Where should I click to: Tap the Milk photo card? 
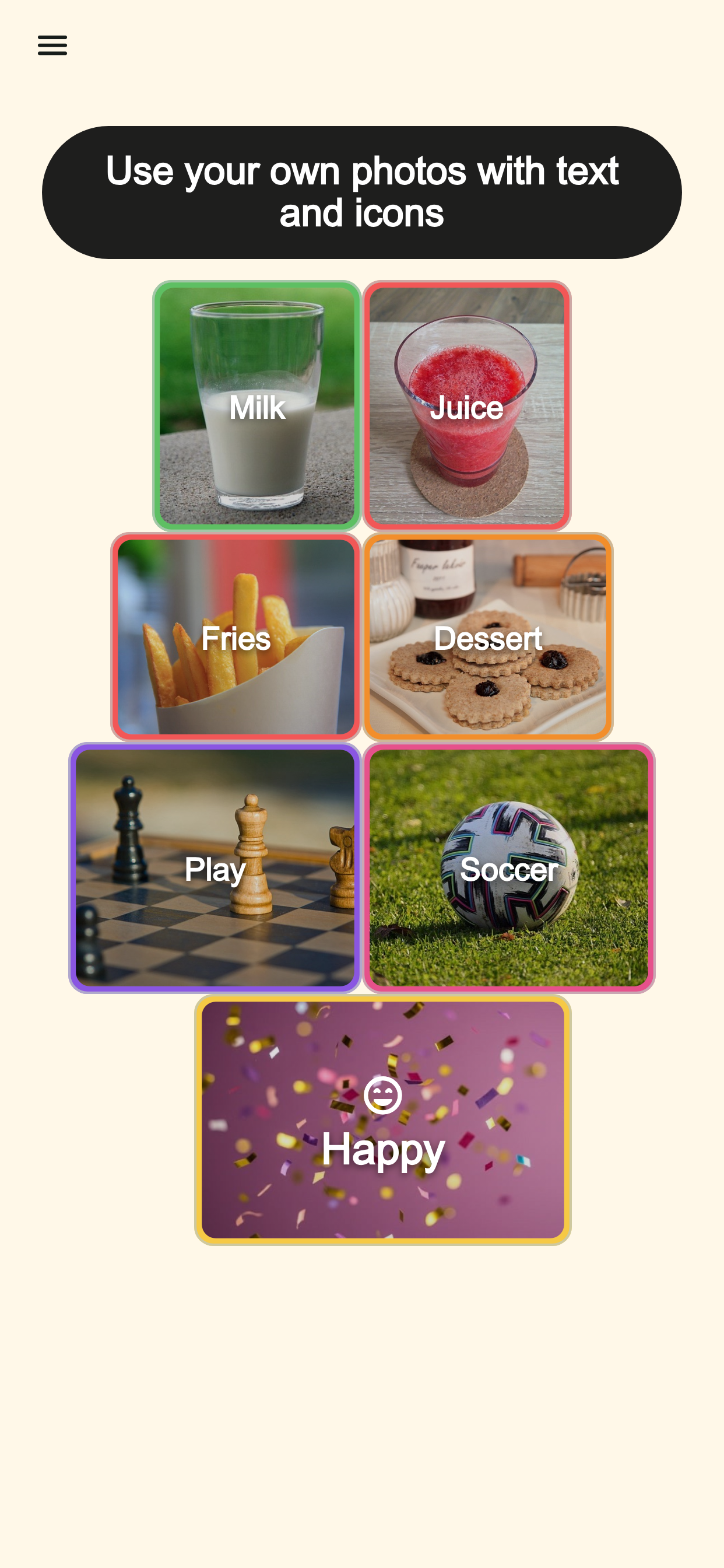[256, 406]
